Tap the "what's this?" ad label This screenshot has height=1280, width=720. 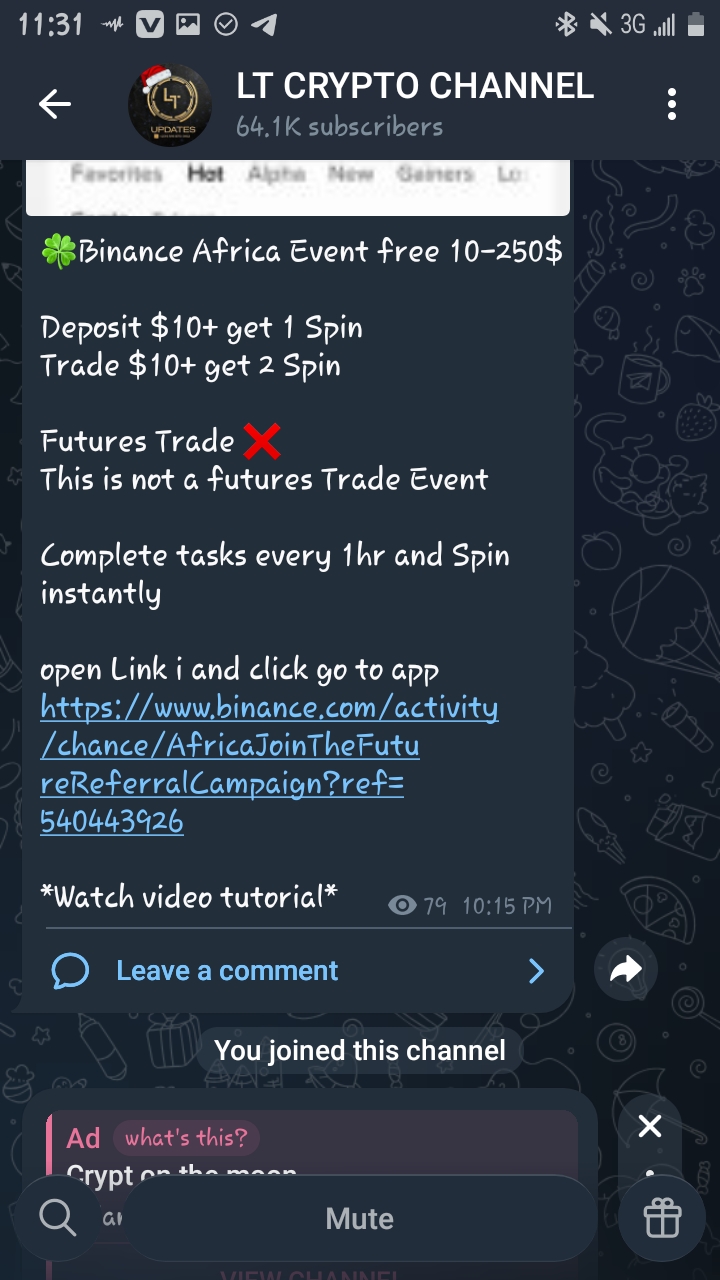(x=186, y=1138)
